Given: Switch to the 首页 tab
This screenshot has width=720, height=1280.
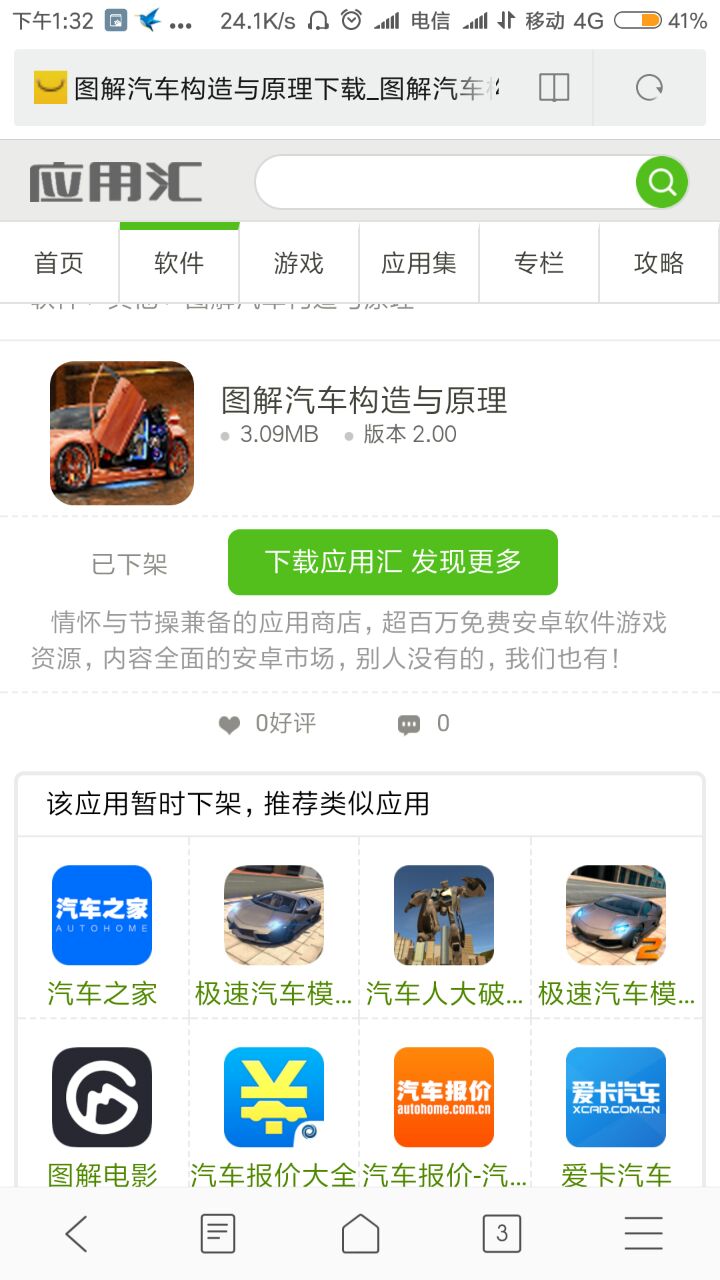Looking at the screenshot, I should (59, 263).
